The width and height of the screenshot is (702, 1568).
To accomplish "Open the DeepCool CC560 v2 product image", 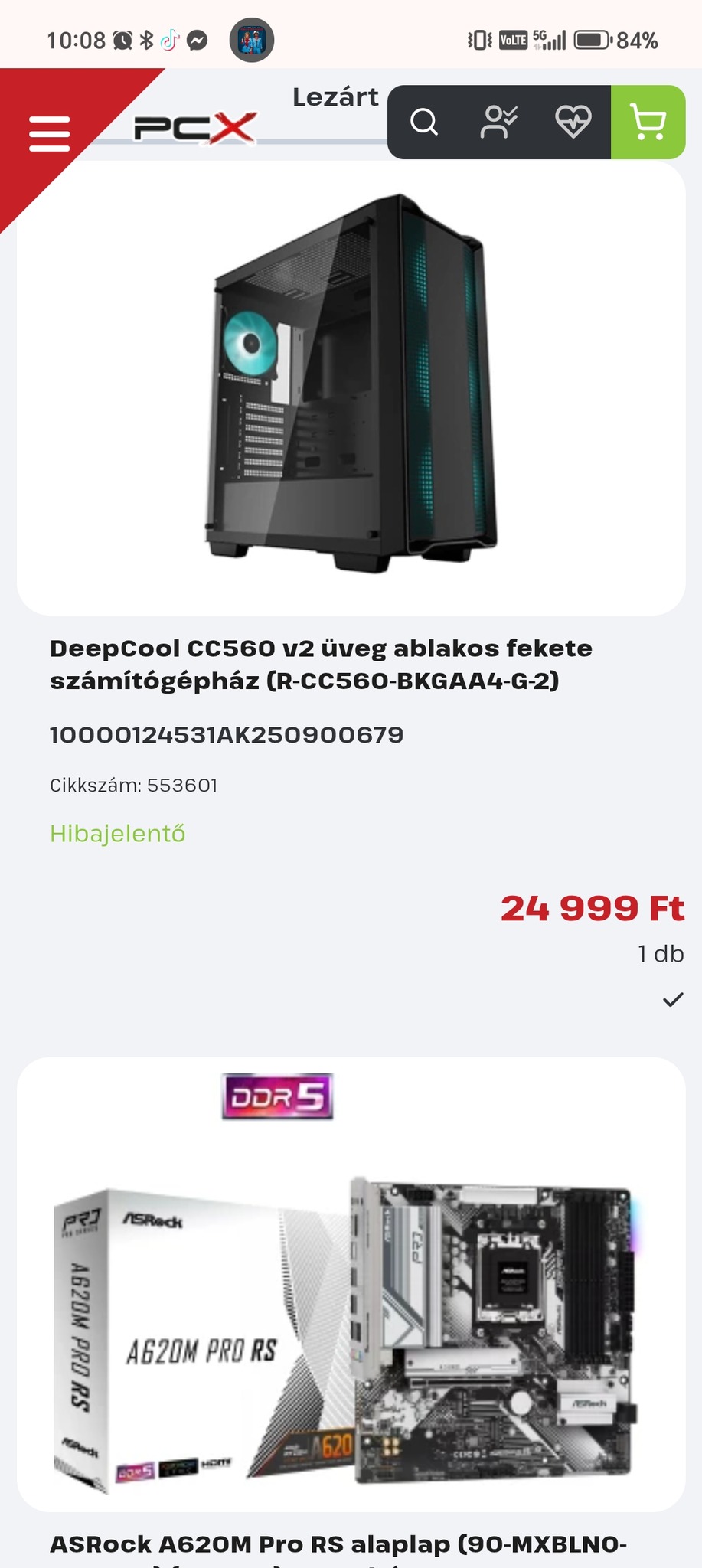I will point(351,387).
